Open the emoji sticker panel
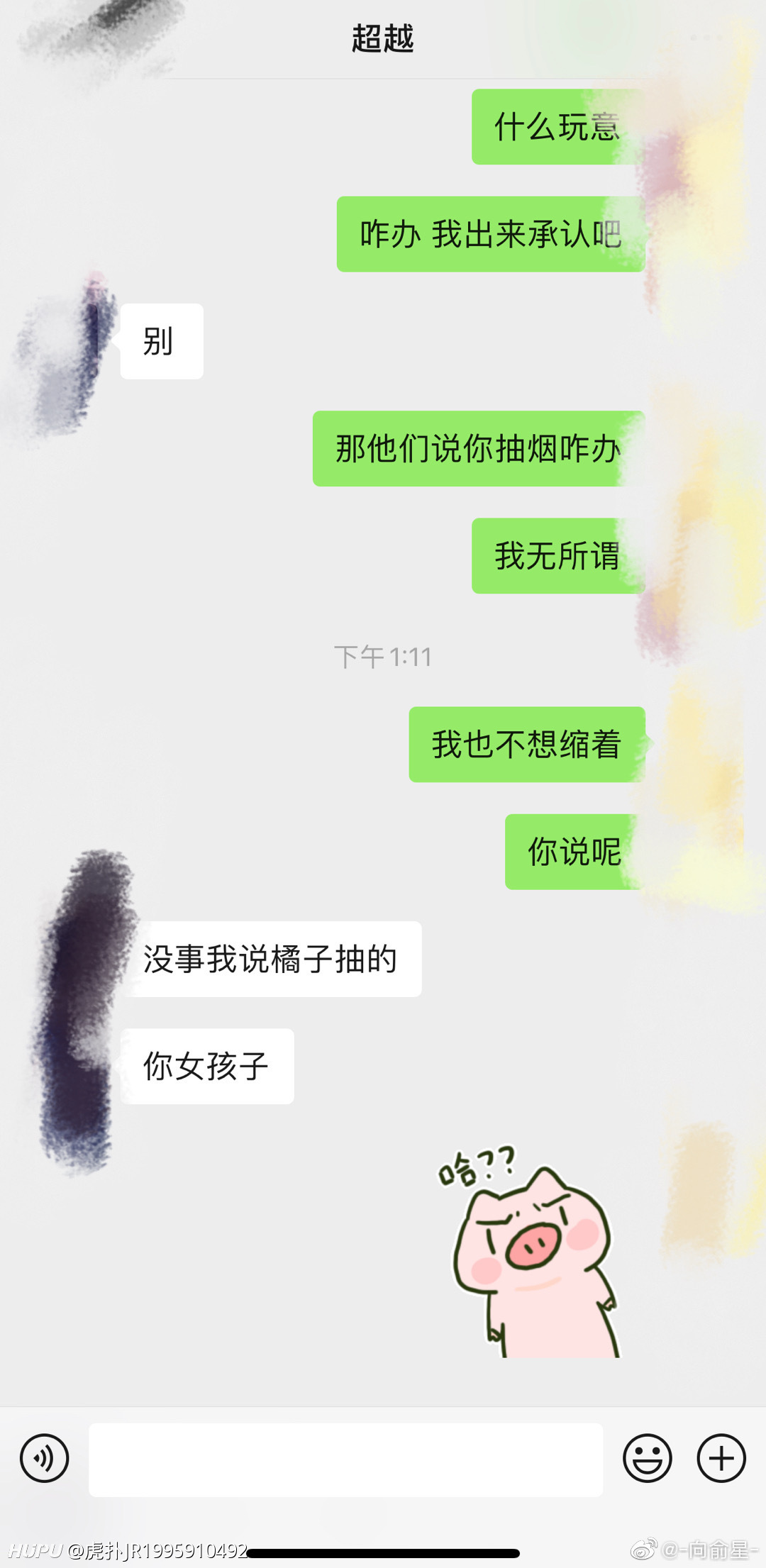The width and height of the screenshot is (766, 1568). pos(647,1459)
